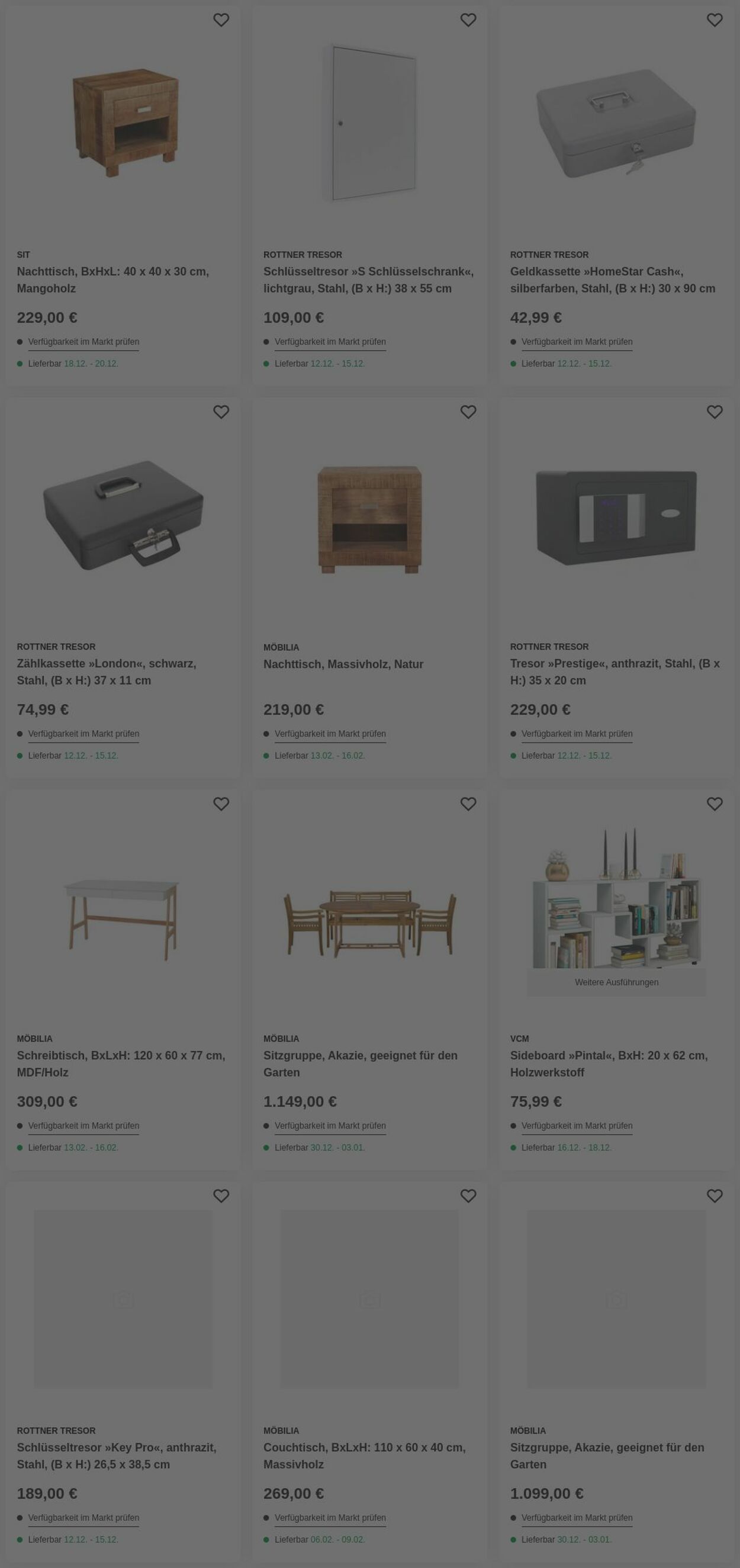Check store availability for Sitzgruppe priced 1.099,00 €
The image size is (740, 1568).
576,1518
